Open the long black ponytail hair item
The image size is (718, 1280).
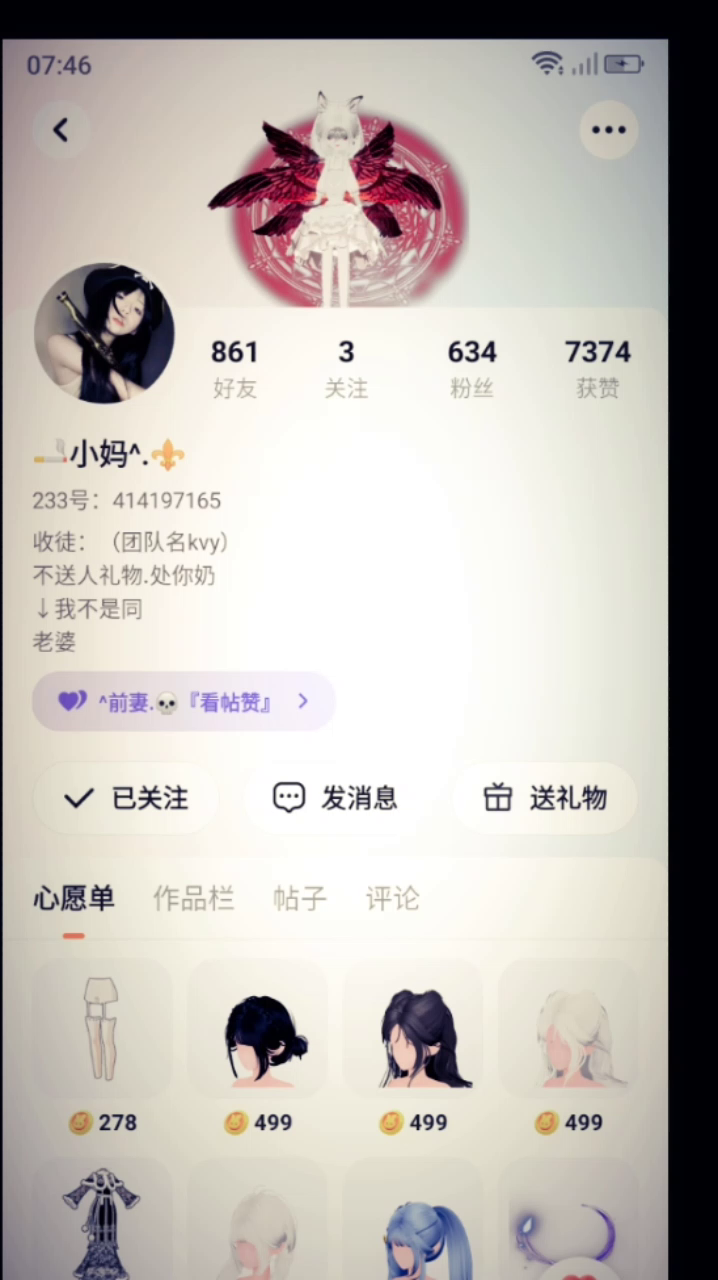pos(413,1030)
